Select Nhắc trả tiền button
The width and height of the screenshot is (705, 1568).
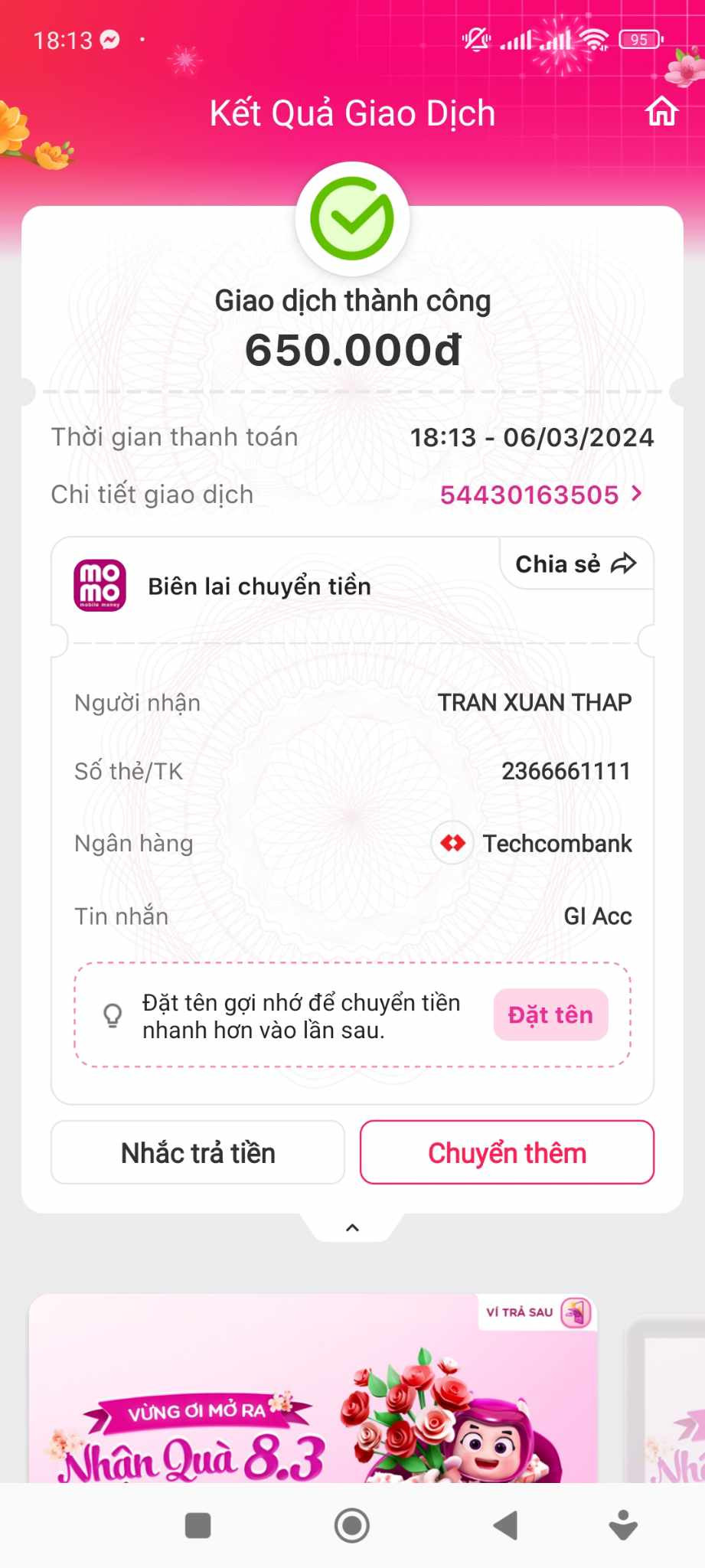(x=197, y=1152)
